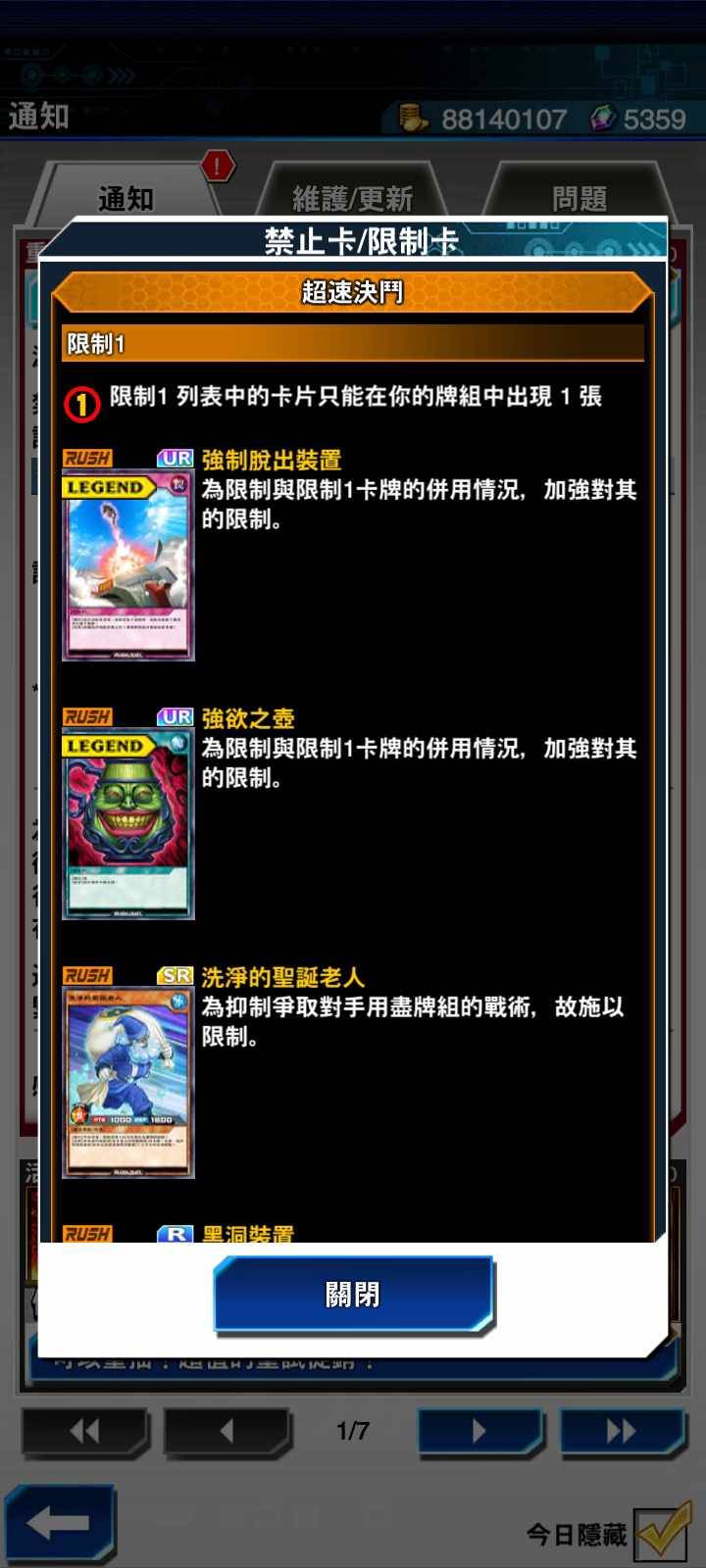Switch to the 維護/更新 tab

[x=353, y=197]
